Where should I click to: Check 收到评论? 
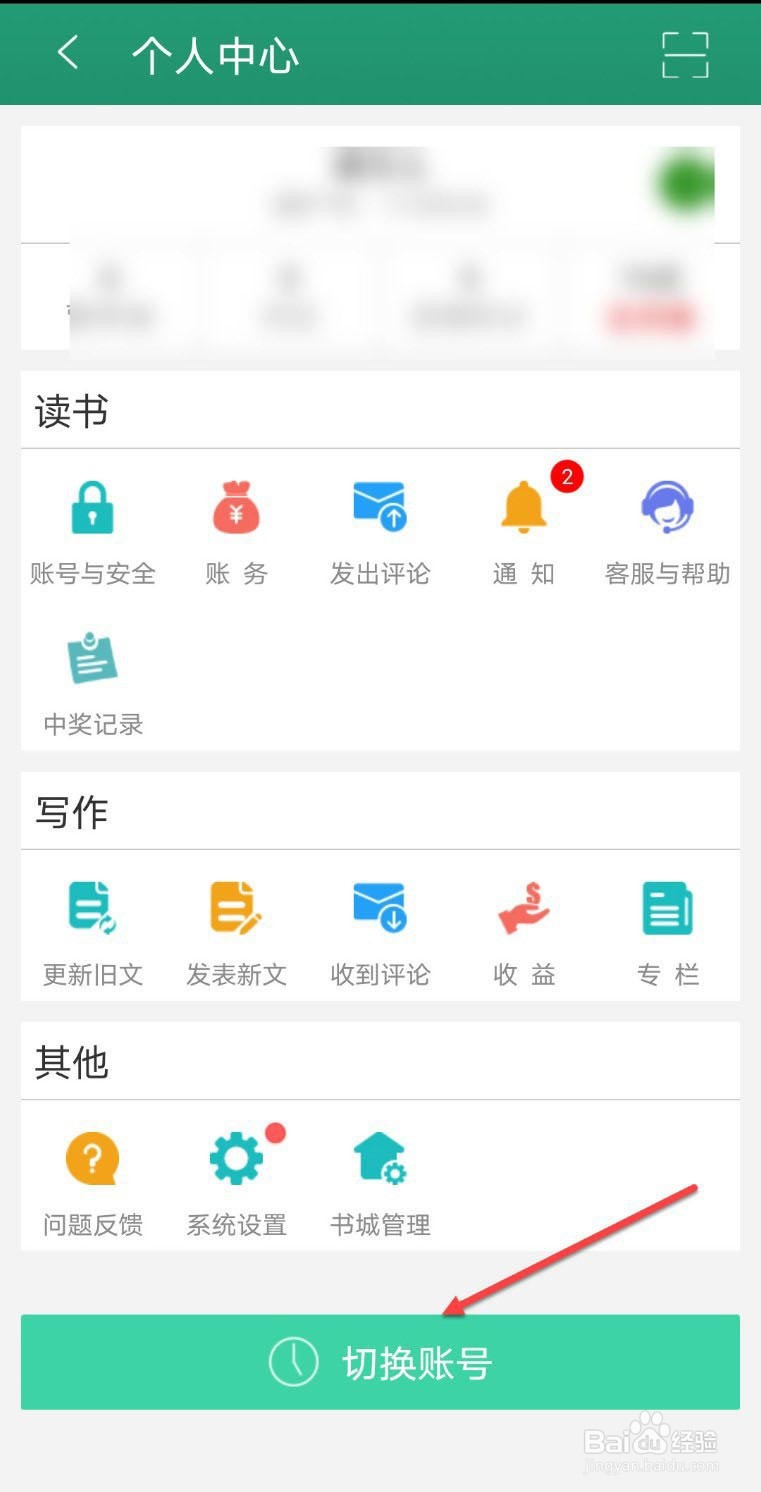(x=380, y=934)
